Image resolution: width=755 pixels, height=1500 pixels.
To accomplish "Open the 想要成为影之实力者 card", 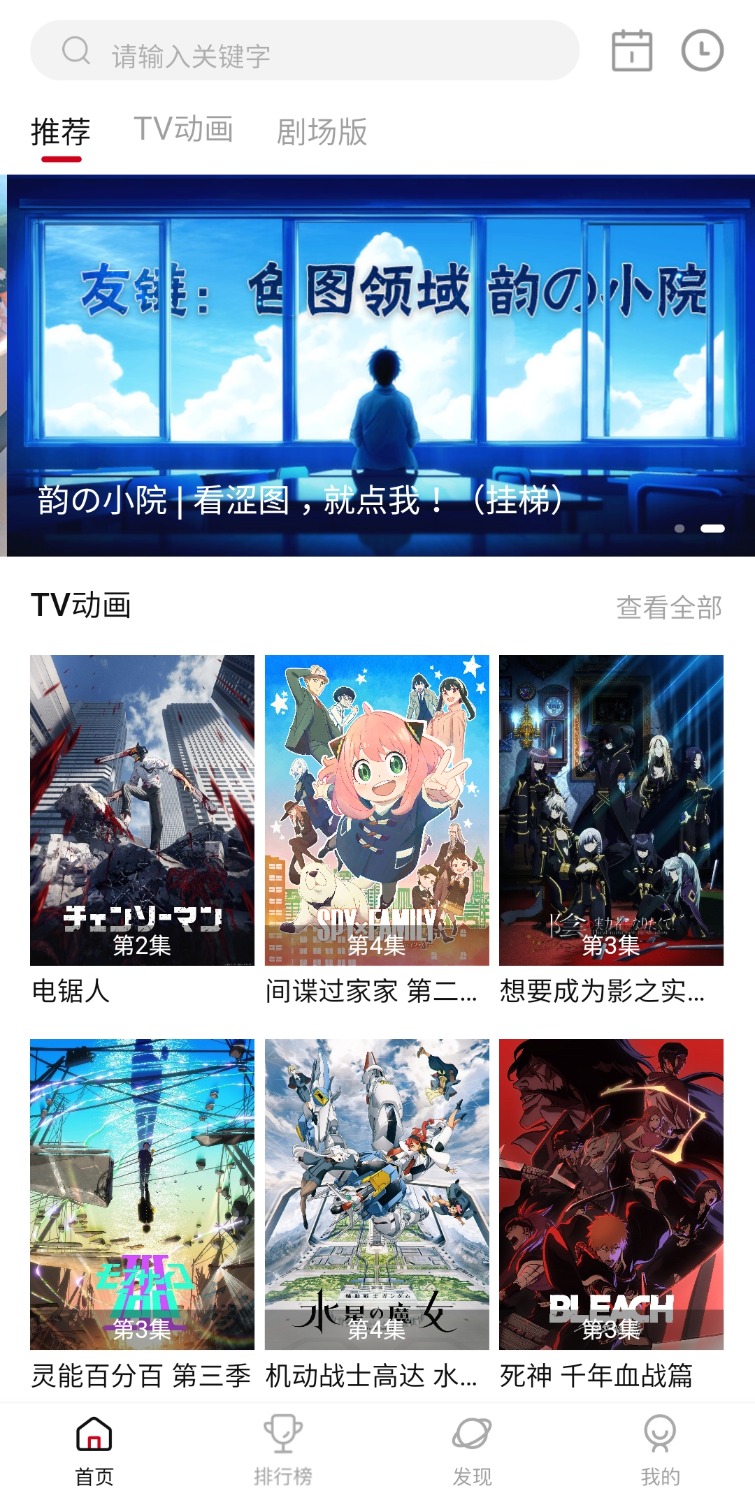I will tap(611, 810).
